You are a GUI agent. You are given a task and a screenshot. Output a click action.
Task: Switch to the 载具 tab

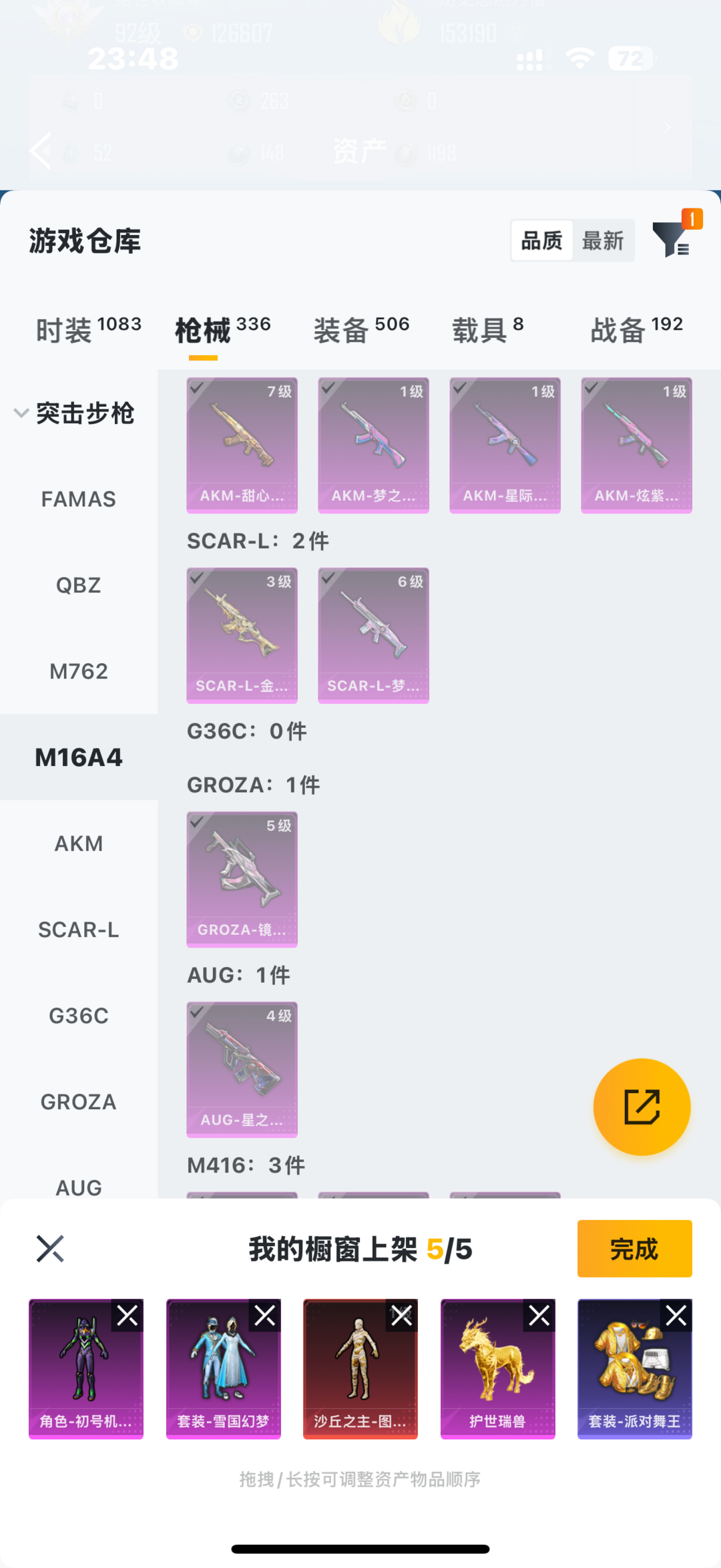(x=488, y=329)
